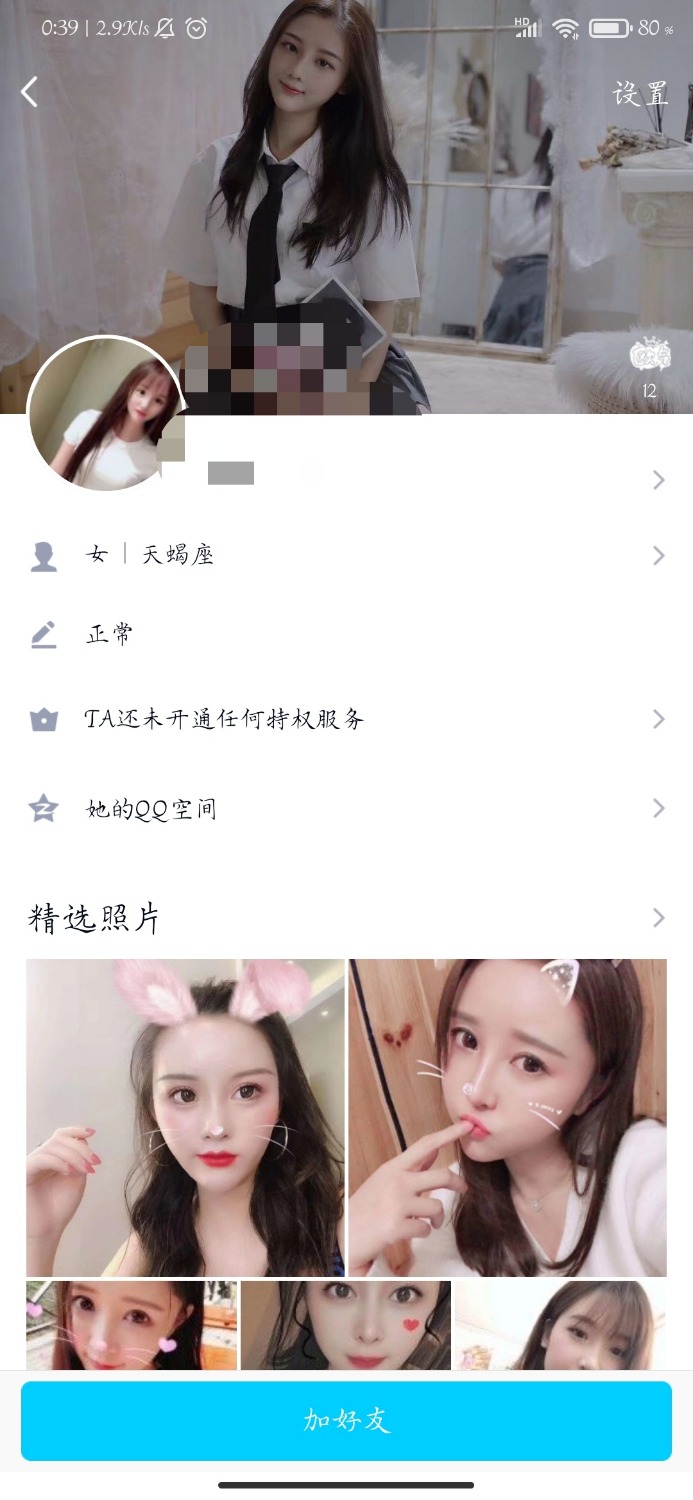Open the photo with white cat ears

point(507,1117)
